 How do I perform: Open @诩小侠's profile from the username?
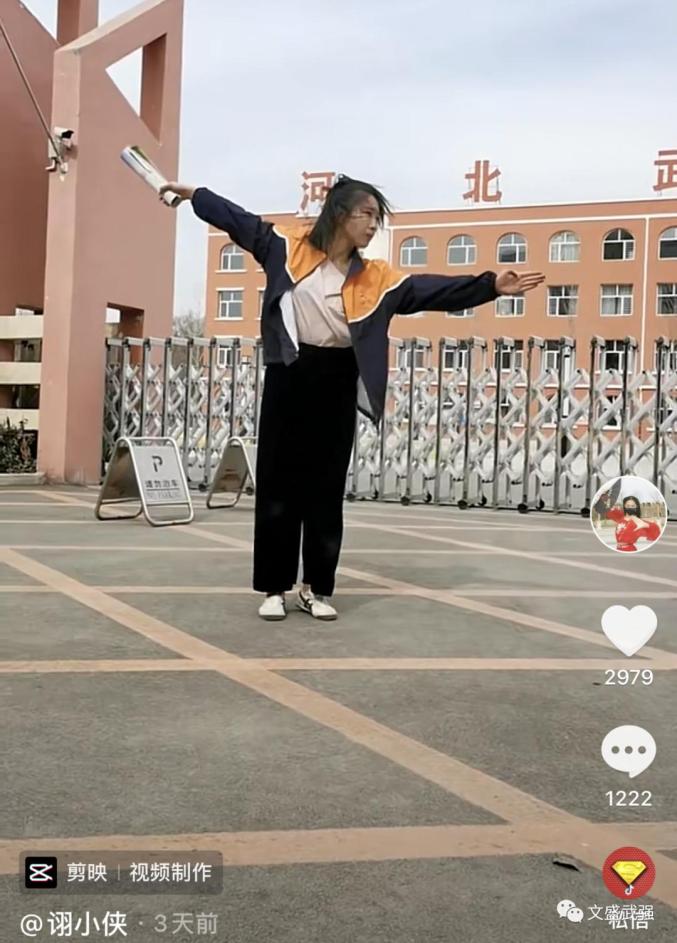coord(74,924)
